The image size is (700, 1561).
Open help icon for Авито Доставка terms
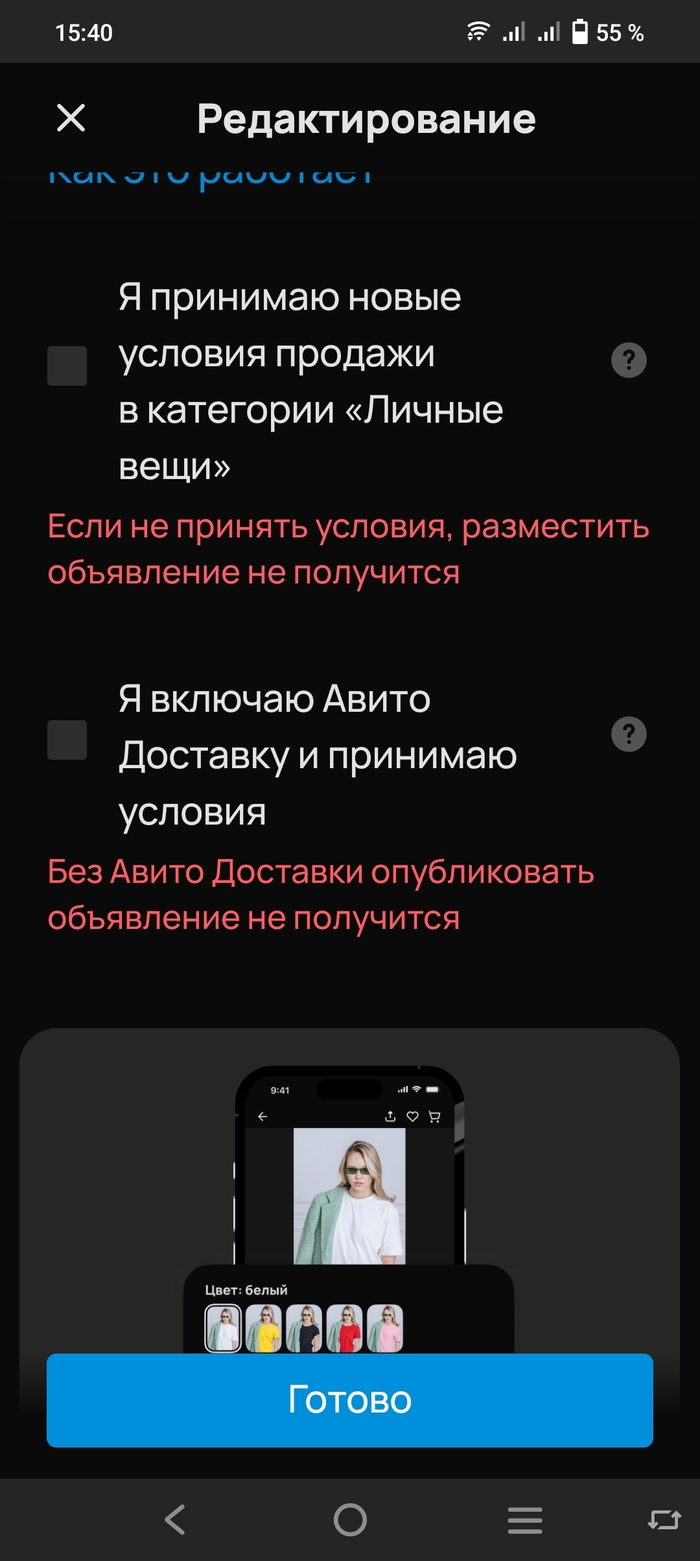point(629,735)
